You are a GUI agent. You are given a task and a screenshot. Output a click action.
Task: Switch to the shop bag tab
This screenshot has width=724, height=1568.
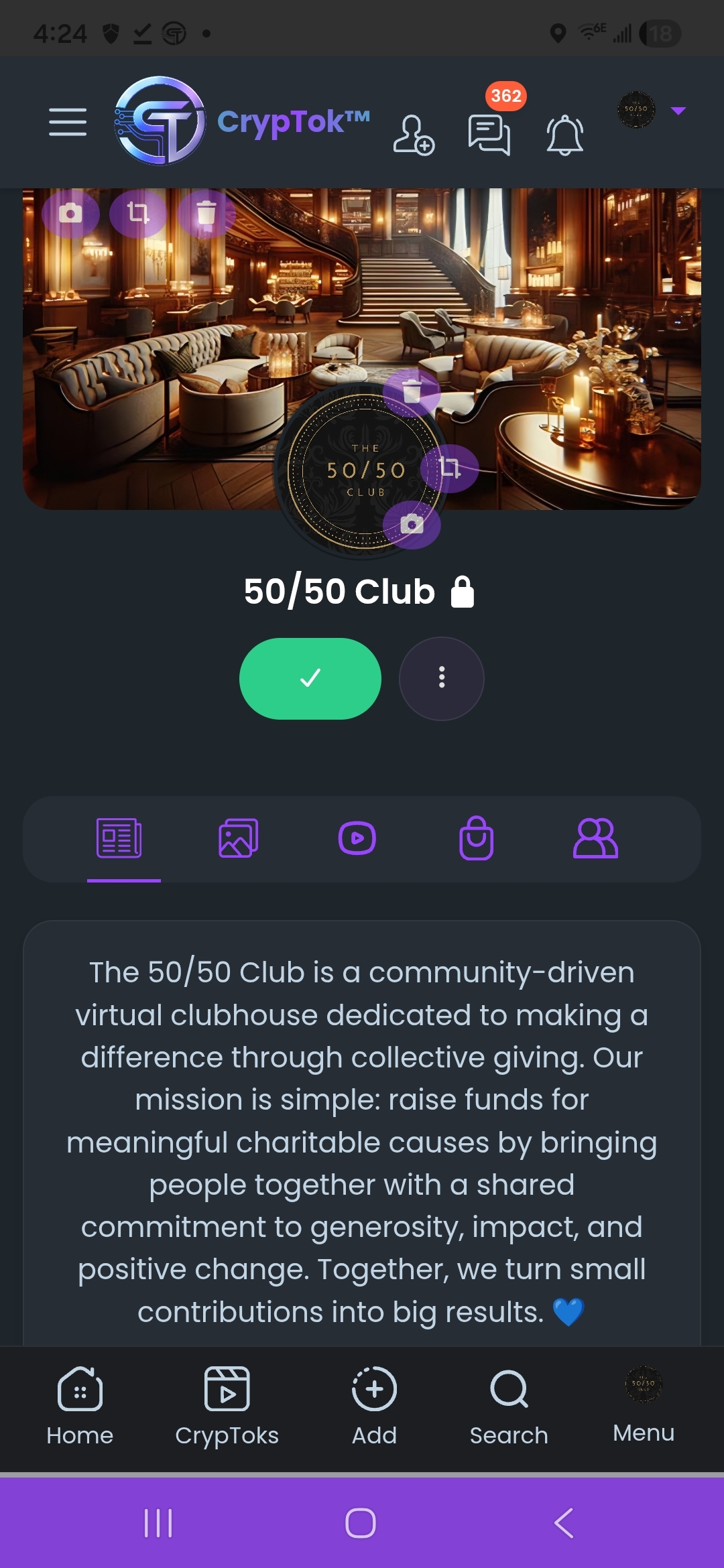coord(476,838)
